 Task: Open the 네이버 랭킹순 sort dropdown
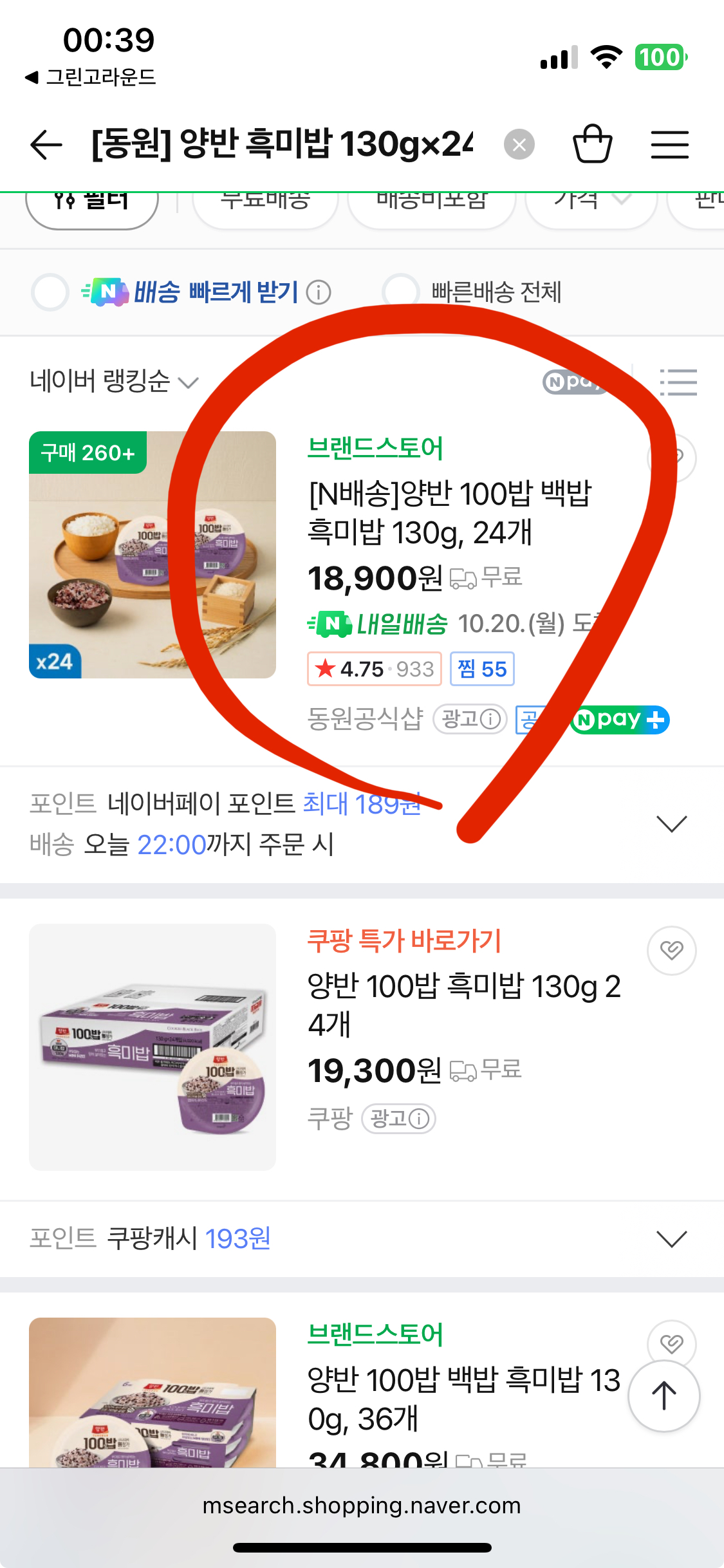click(114, 382)
